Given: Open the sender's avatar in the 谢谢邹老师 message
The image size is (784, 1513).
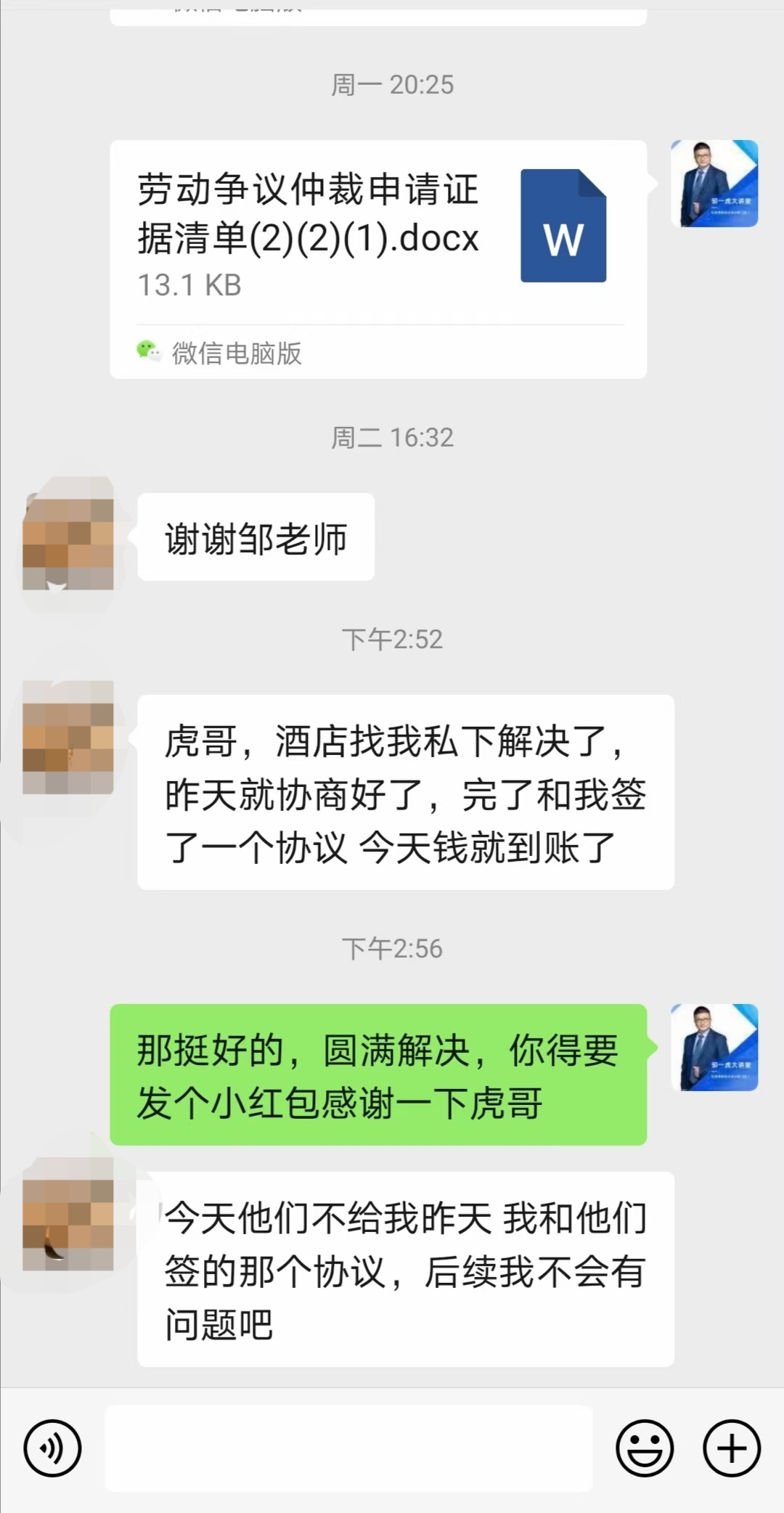Looking at the screenshot, I should pos(68,539).
